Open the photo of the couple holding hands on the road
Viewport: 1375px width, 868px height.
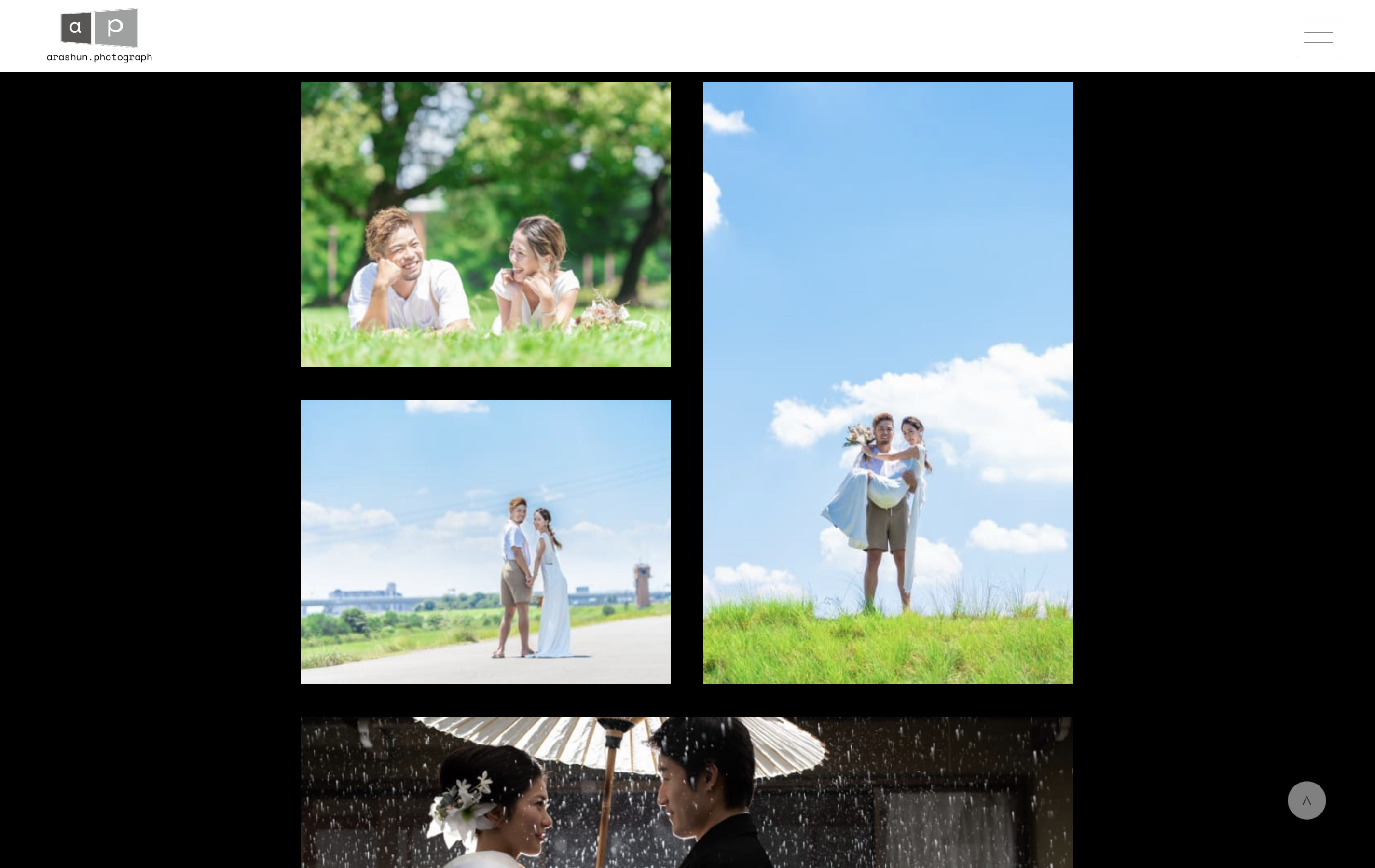click(485, 541)
